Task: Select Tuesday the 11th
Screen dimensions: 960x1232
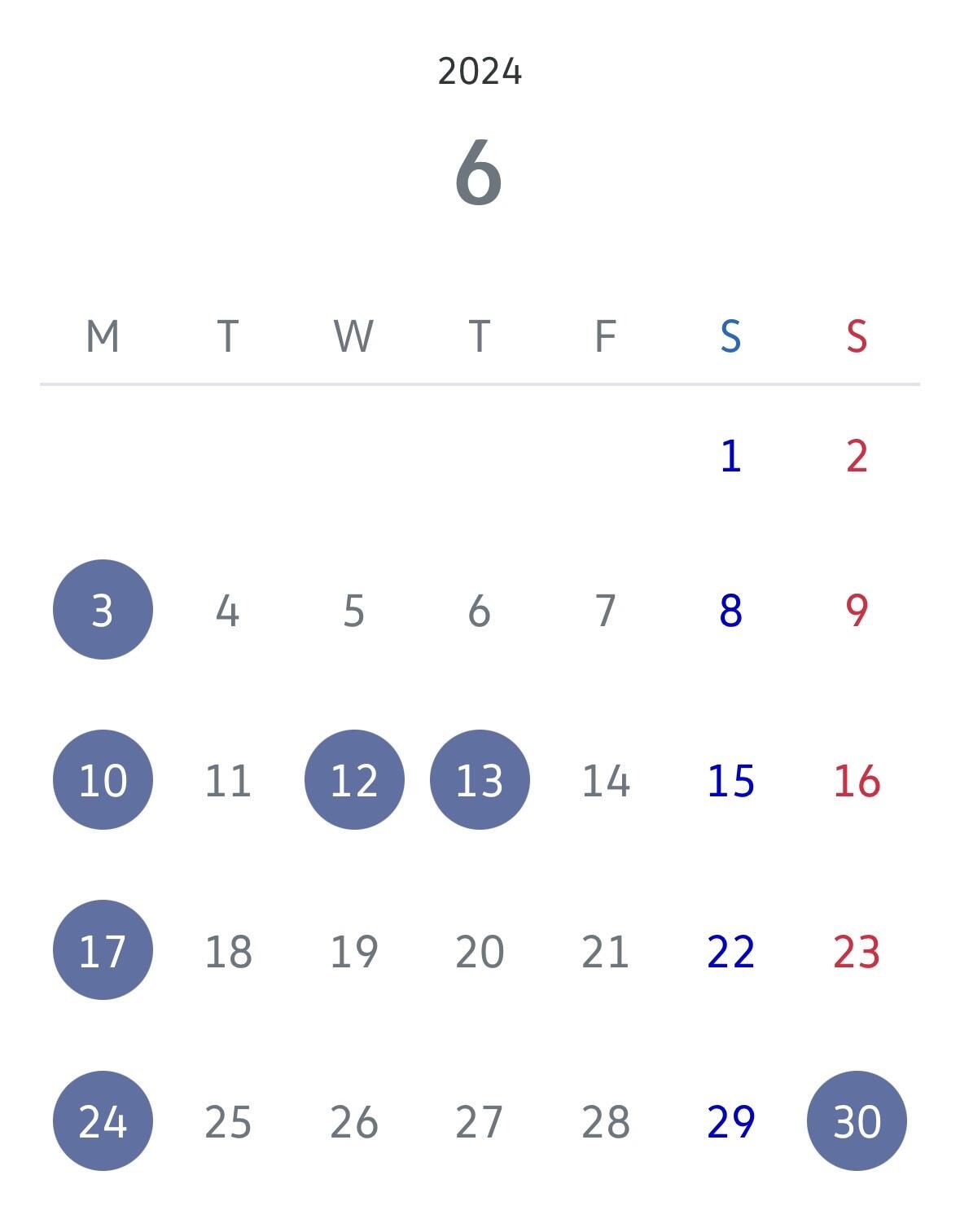Action: tap(228, 780)
